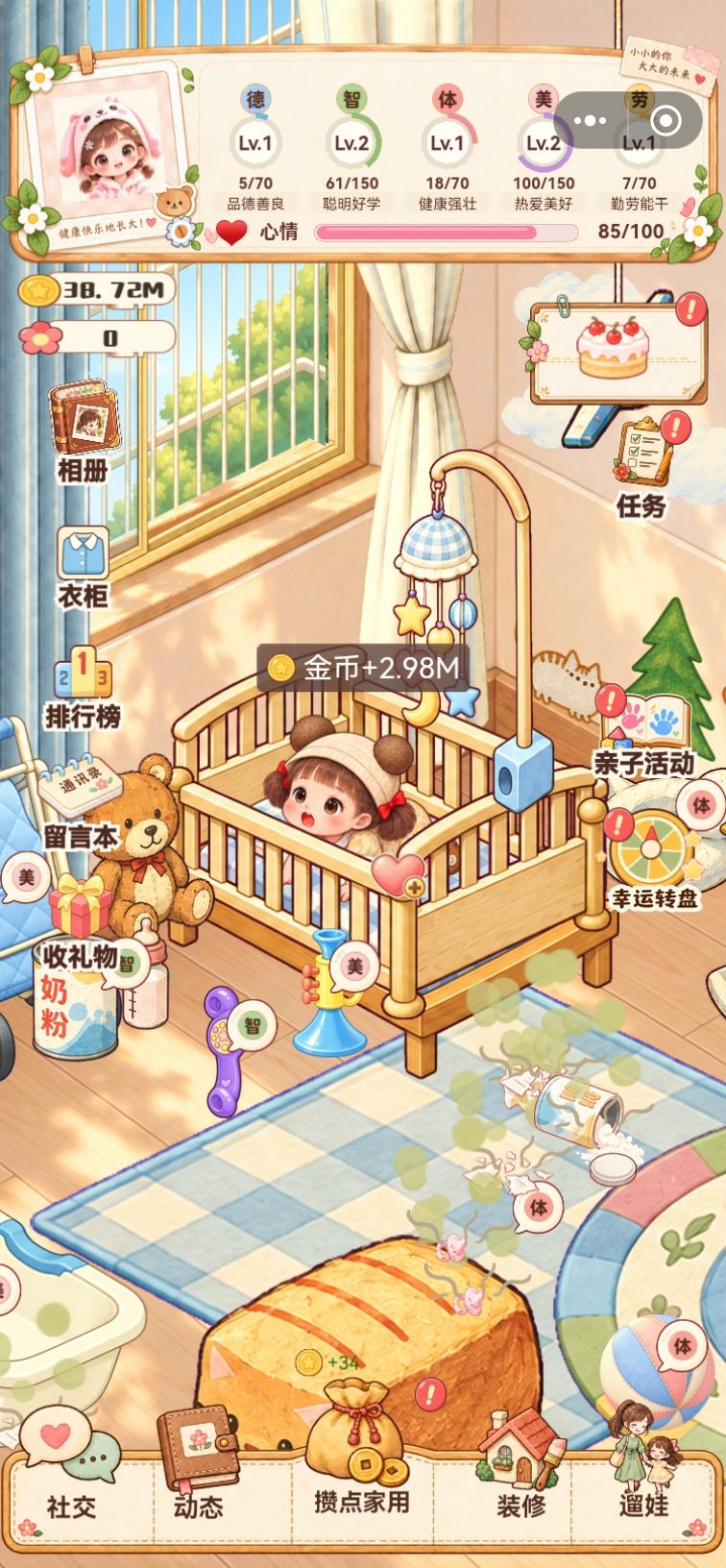Tap the heart plus icon on the crib
The width and height of the screenshot is (726, 1568).
398,874
